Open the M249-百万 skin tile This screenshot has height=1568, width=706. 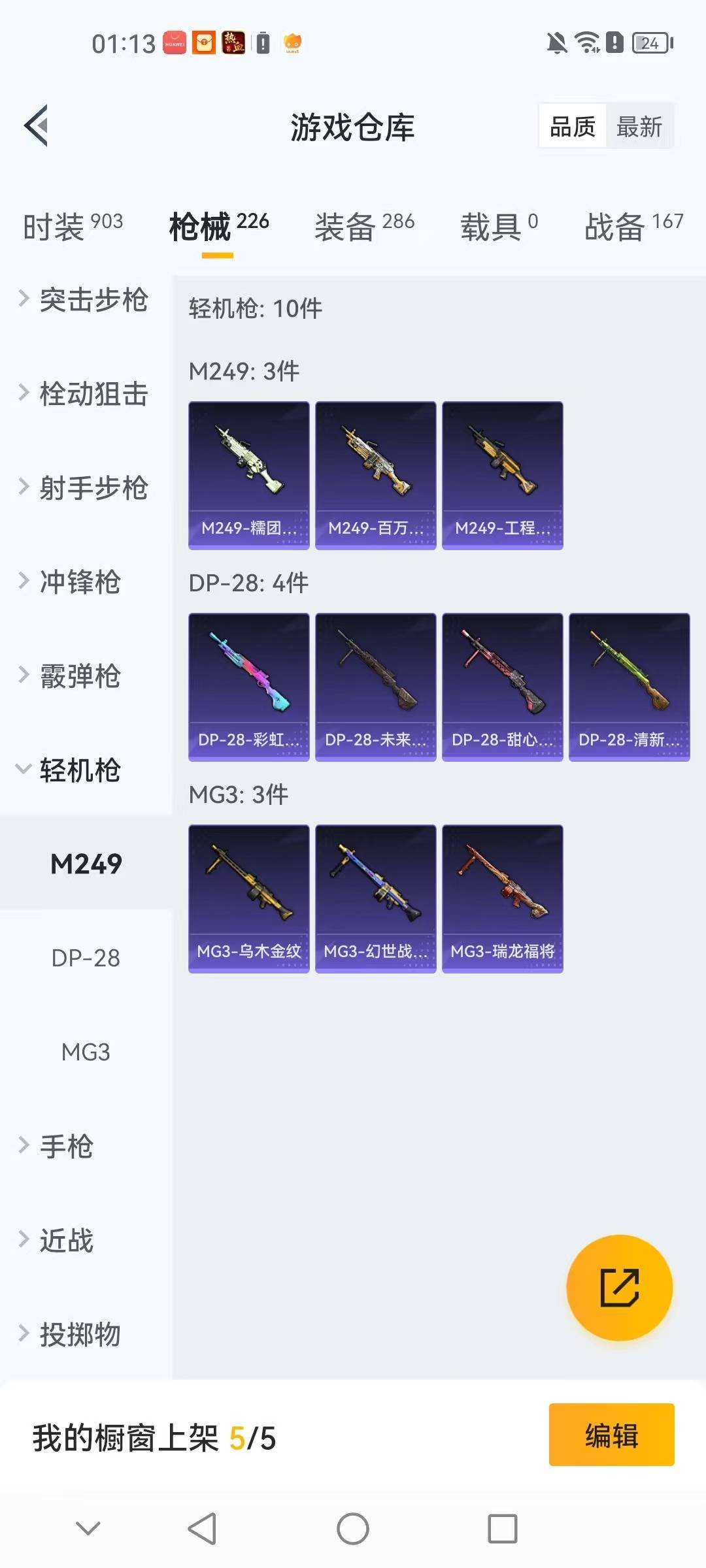pyautogui.click(x=375, y=475)
